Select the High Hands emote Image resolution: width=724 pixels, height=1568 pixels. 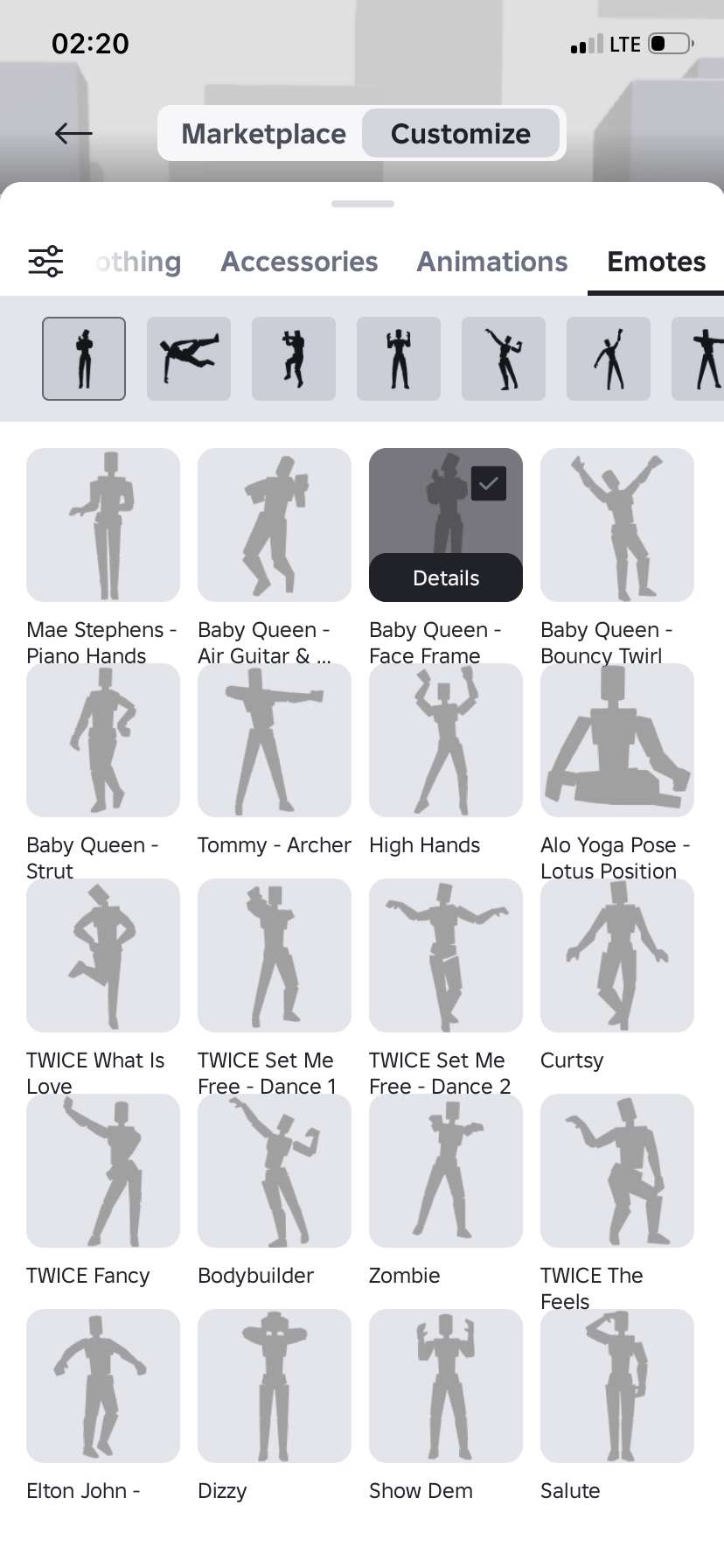coord(446,740)
